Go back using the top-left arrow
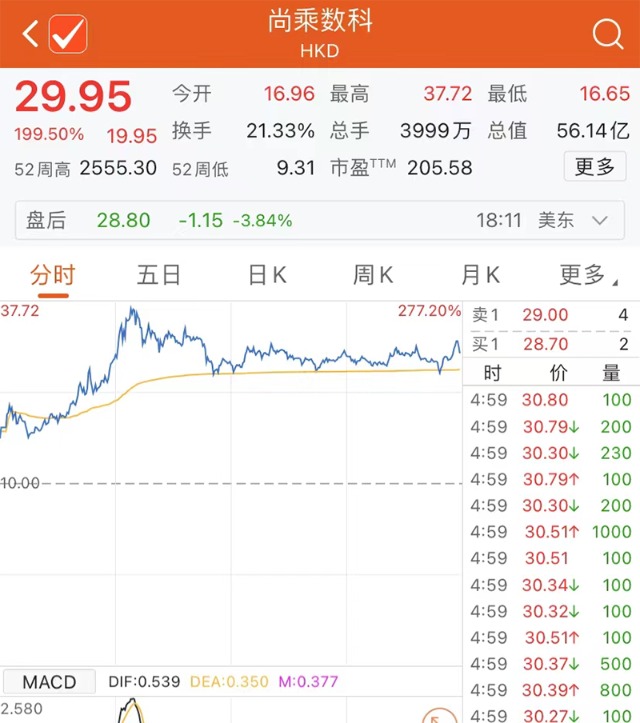The width and height of the screenshot is (640, 723). point(30,35)
